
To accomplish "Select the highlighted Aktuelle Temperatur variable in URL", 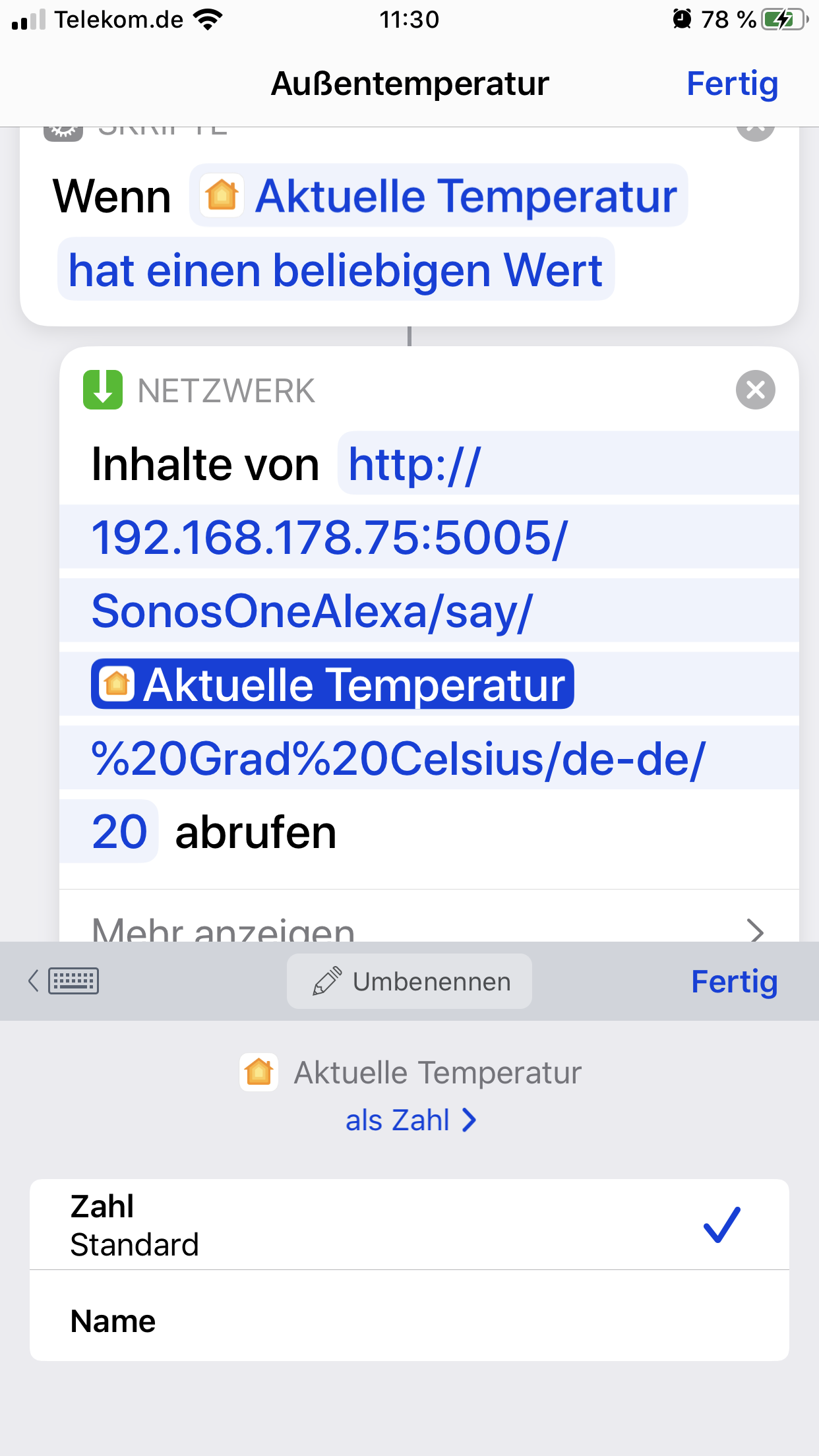I will click(x=332, y=684).
